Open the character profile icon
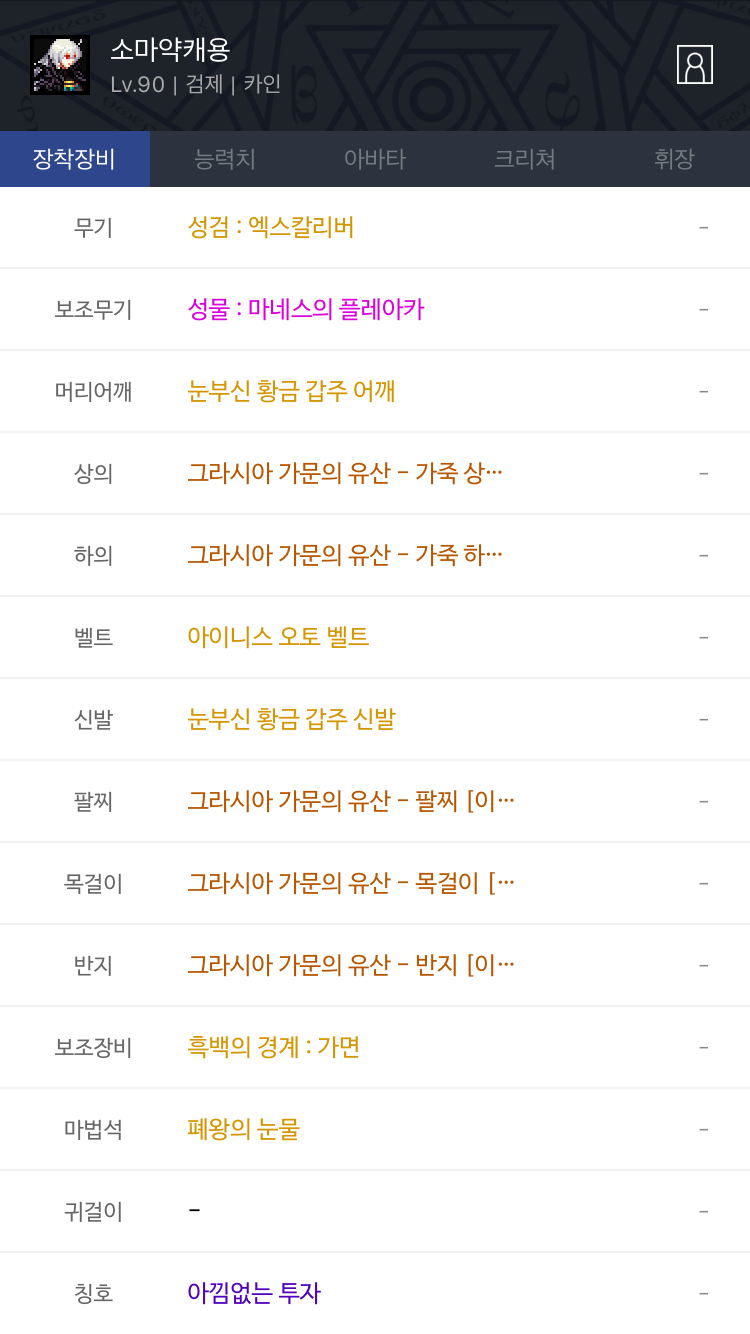The height and width of the screenshot is (1334, 750). 694,64
